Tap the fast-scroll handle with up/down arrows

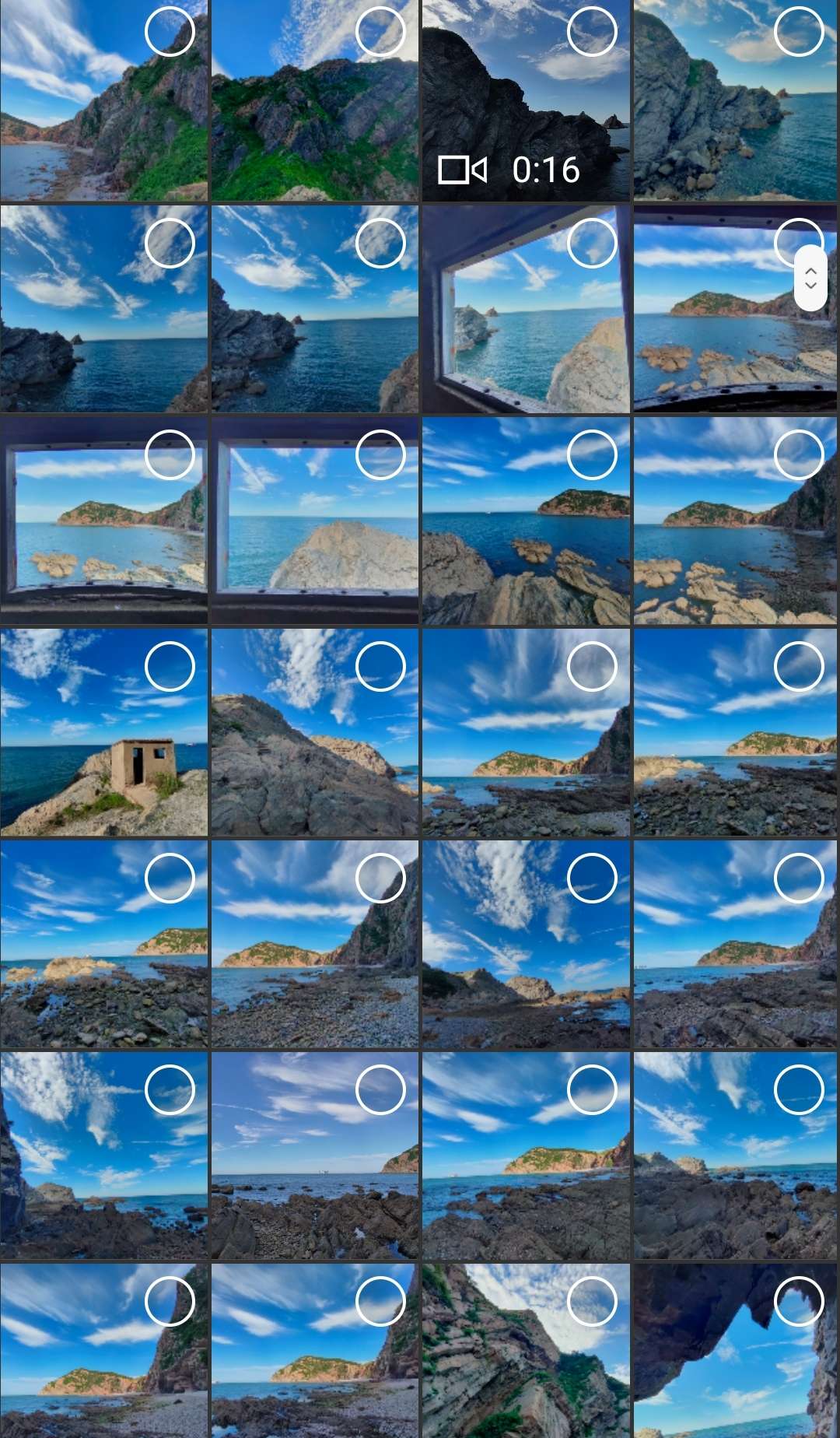point(810,278)
